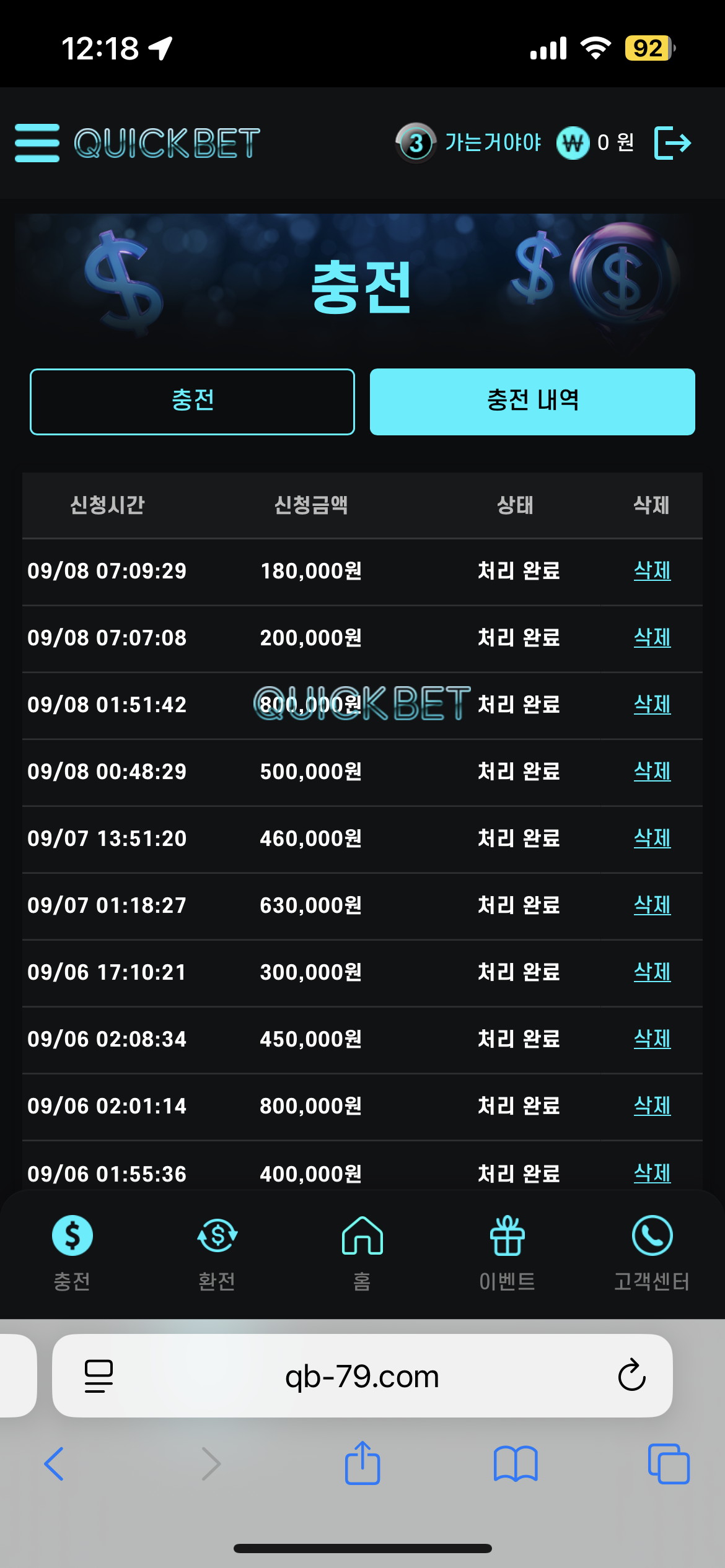Delete the 460,000원 record
Viewport: 725px width, 1568px height.
[x=652, y=838]
